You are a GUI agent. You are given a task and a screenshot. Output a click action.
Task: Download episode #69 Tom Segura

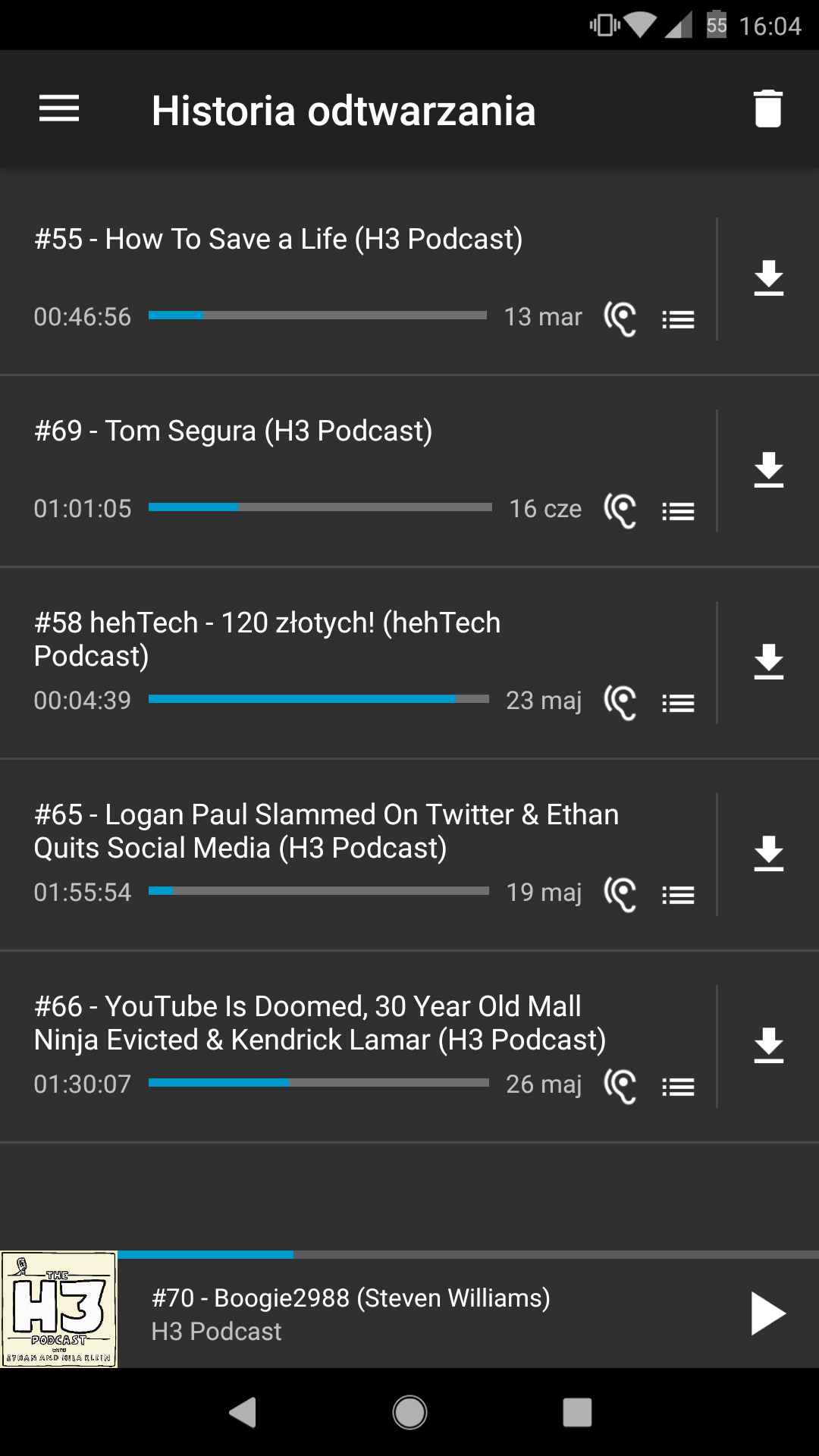[768, 470]
